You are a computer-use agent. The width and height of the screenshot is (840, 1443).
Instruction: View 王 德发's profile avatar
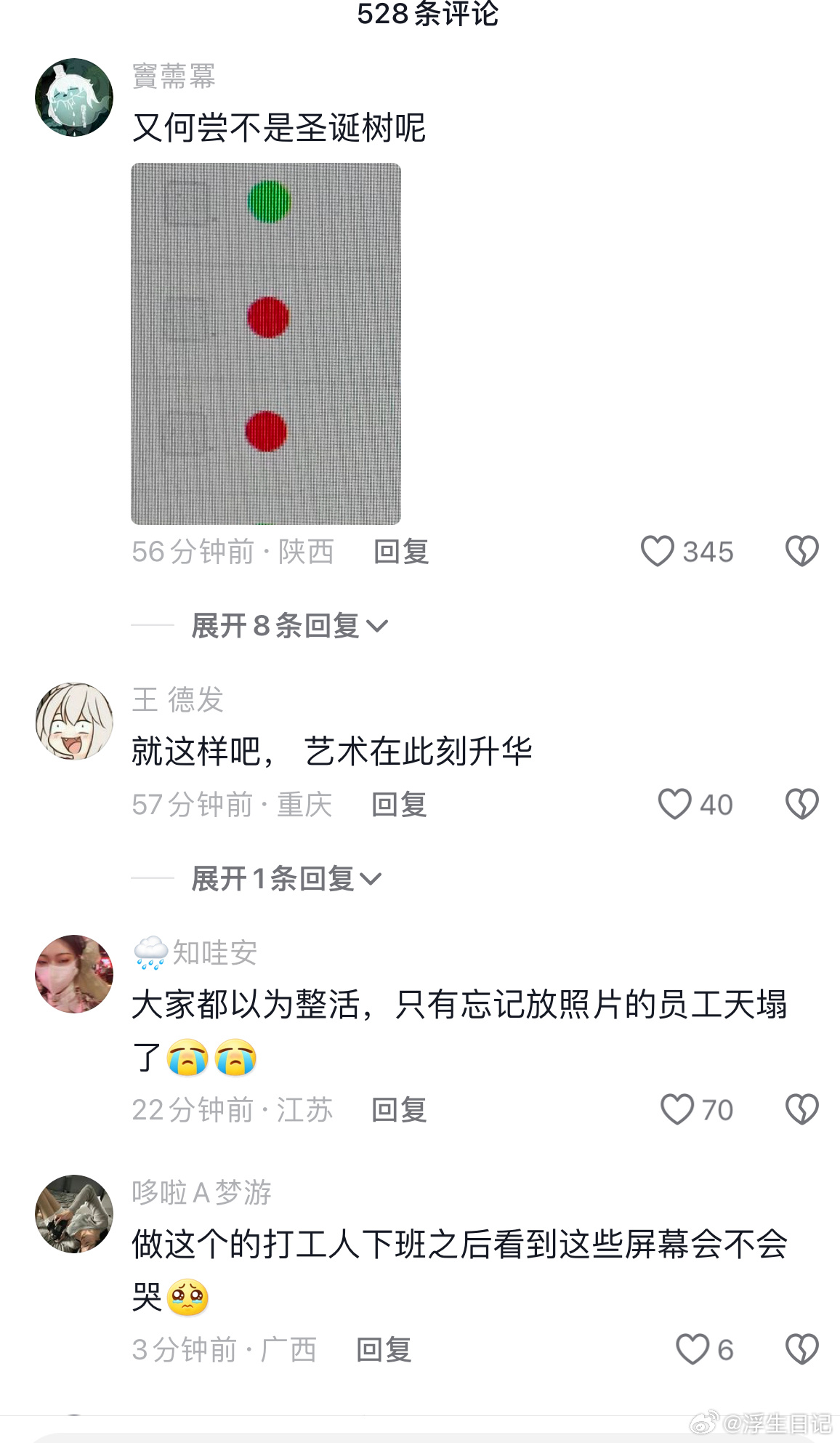[x=74, y=721]
